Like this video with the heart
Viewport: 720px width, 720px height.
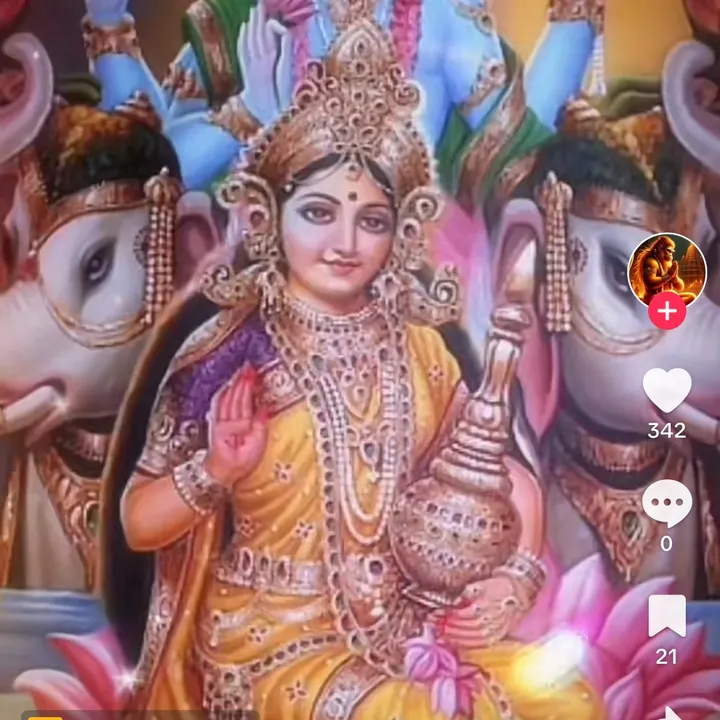tap(667, 391)
